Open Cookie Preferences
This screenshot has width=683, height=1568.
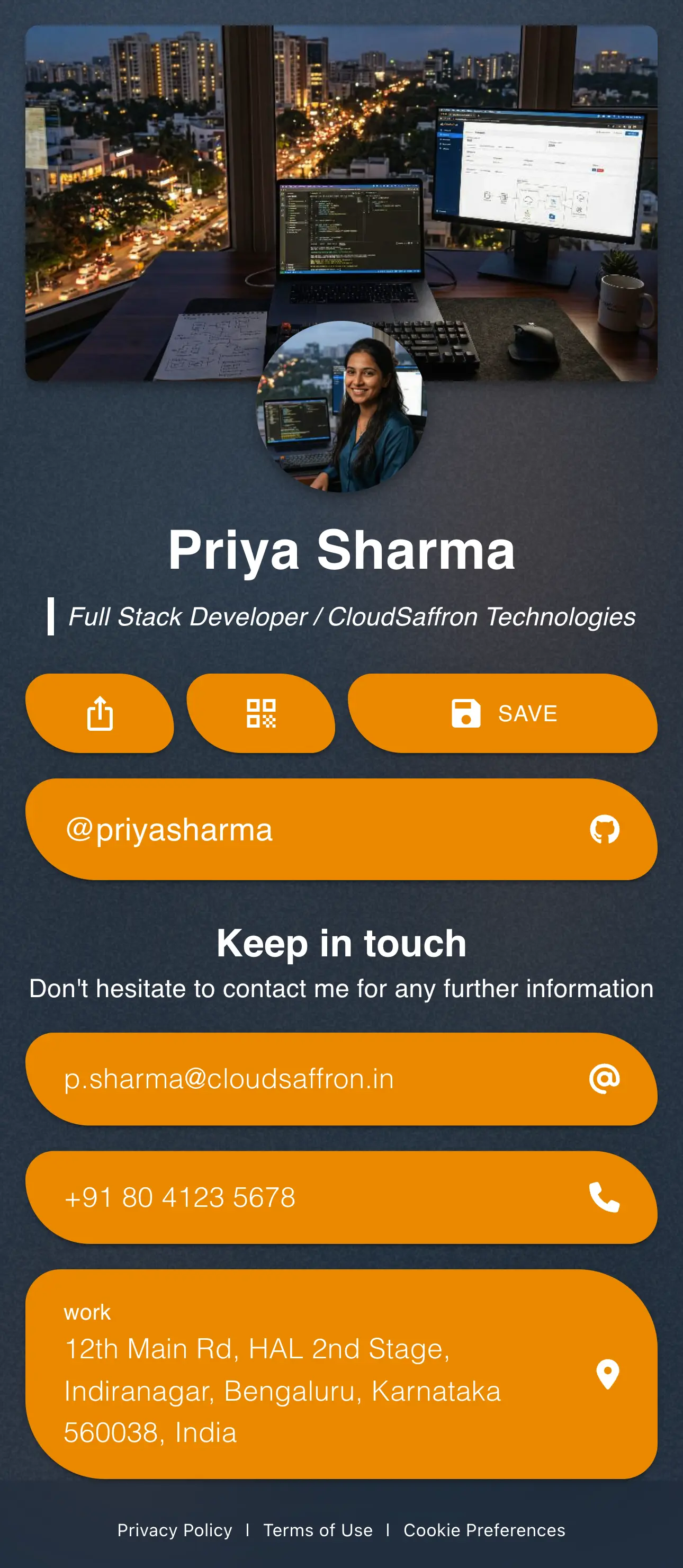pos(484,1530)
